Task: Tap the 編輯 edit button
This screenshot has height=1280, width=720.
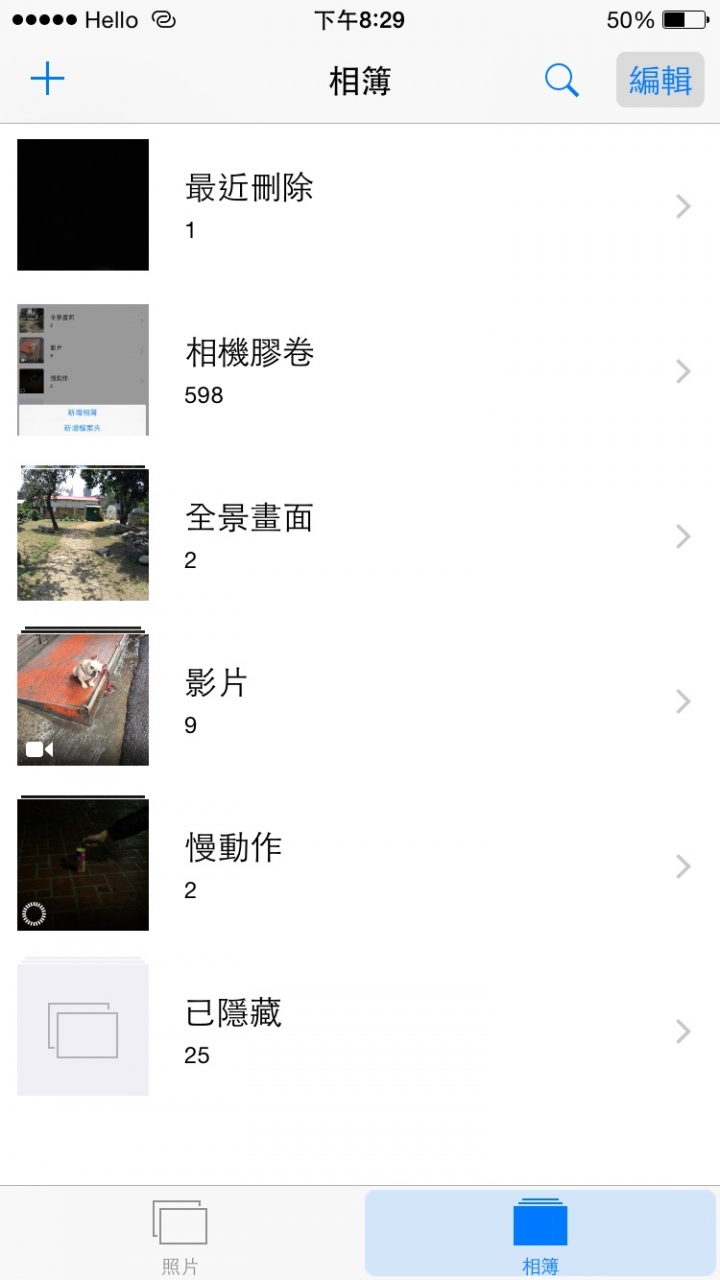Action: pyautogui.click(x=660, y=80)
